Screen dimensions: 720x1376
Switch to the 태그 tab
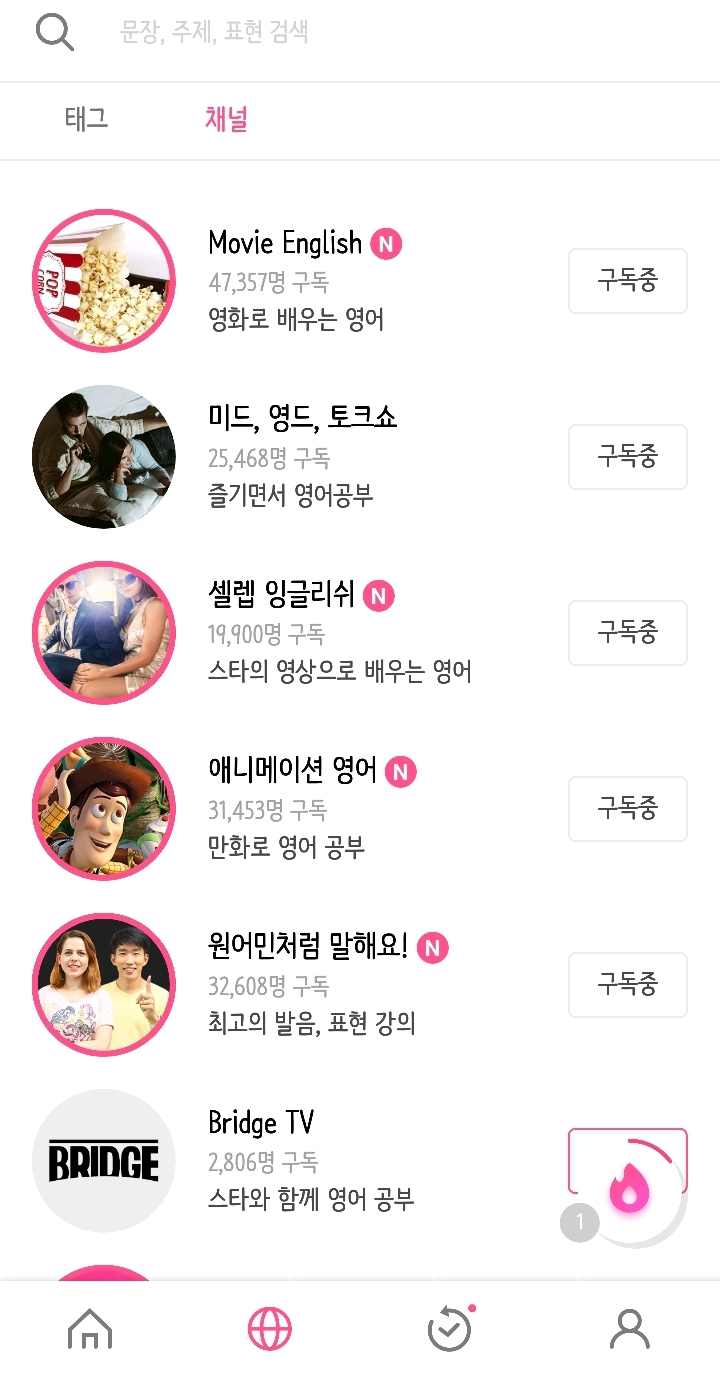tap(87, 119)
